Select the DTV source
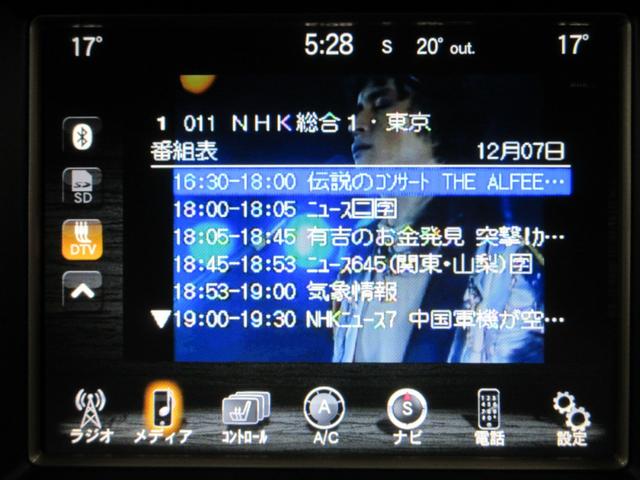The height and width of the screenshot is (480, 640). pyautogui.click(x=83, y=239)
